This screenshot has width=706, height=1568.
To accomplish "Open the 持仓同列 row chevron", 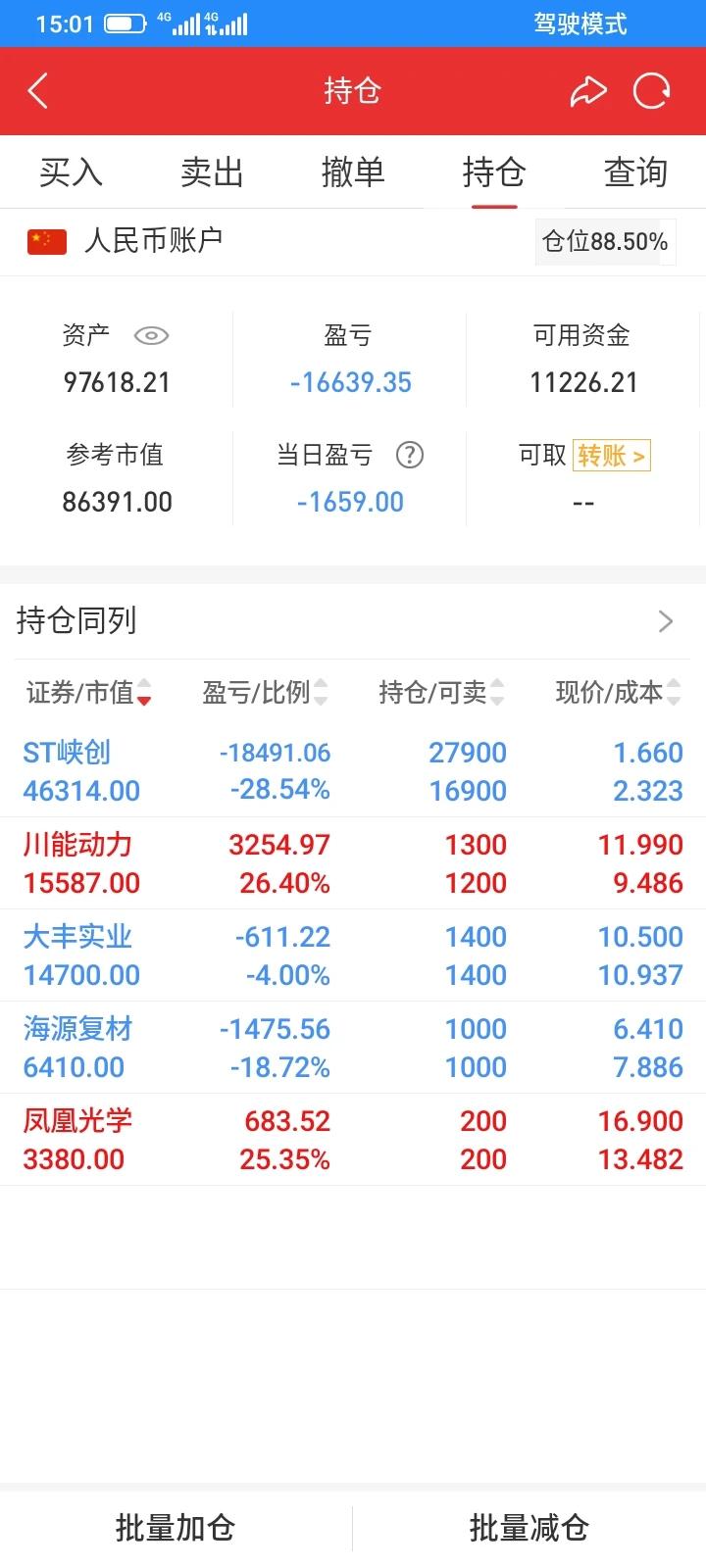I will 667,621.
